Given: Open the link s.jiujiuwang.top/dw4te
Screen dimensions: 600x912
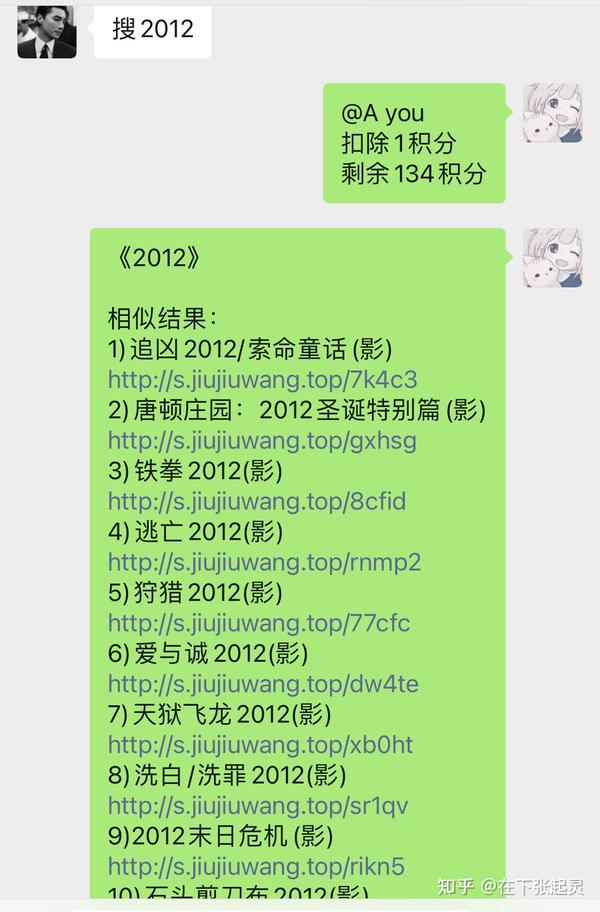Looking at the screenshot, I should [x=263, y=685].
